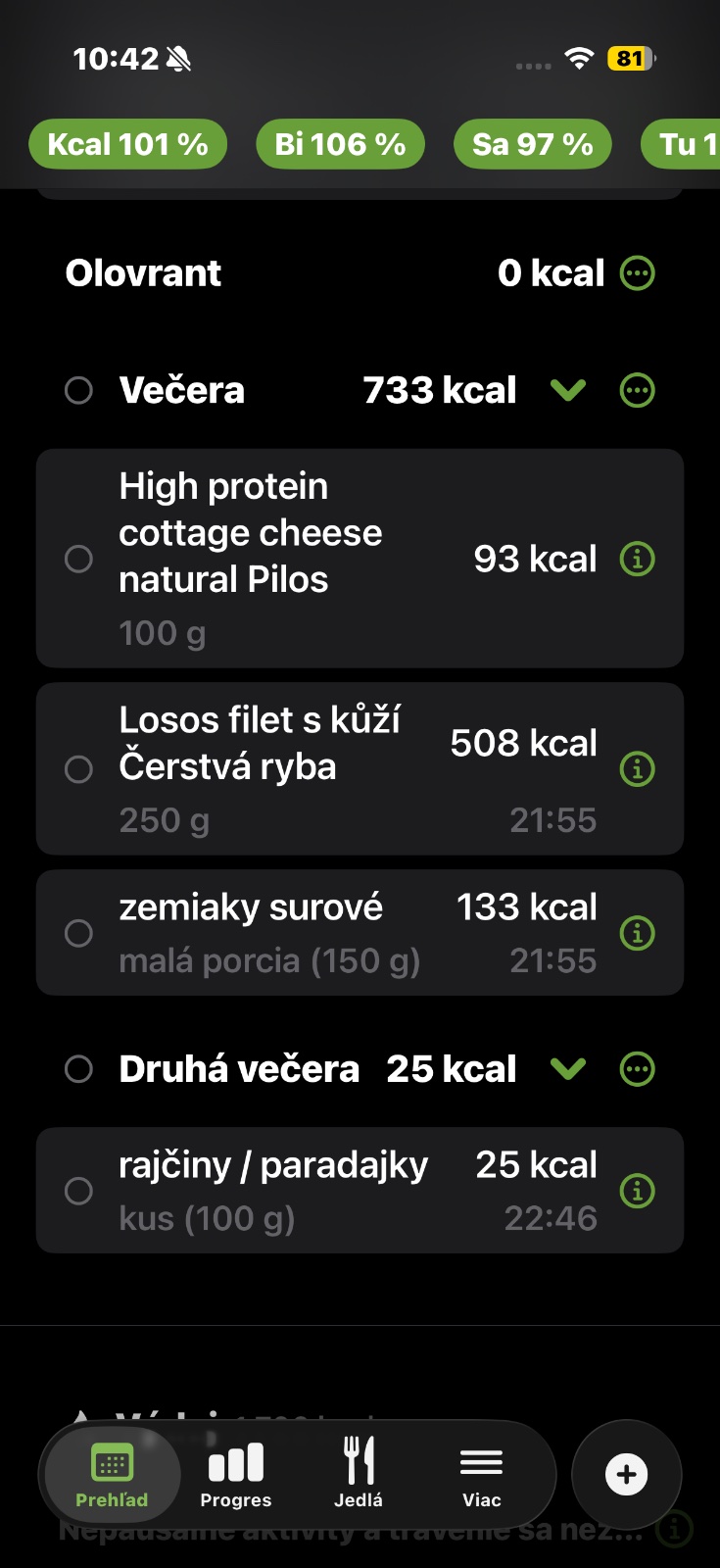Open the Viac tab
The width and height of the screenshot is (720, 1568).
(482, 1474)
